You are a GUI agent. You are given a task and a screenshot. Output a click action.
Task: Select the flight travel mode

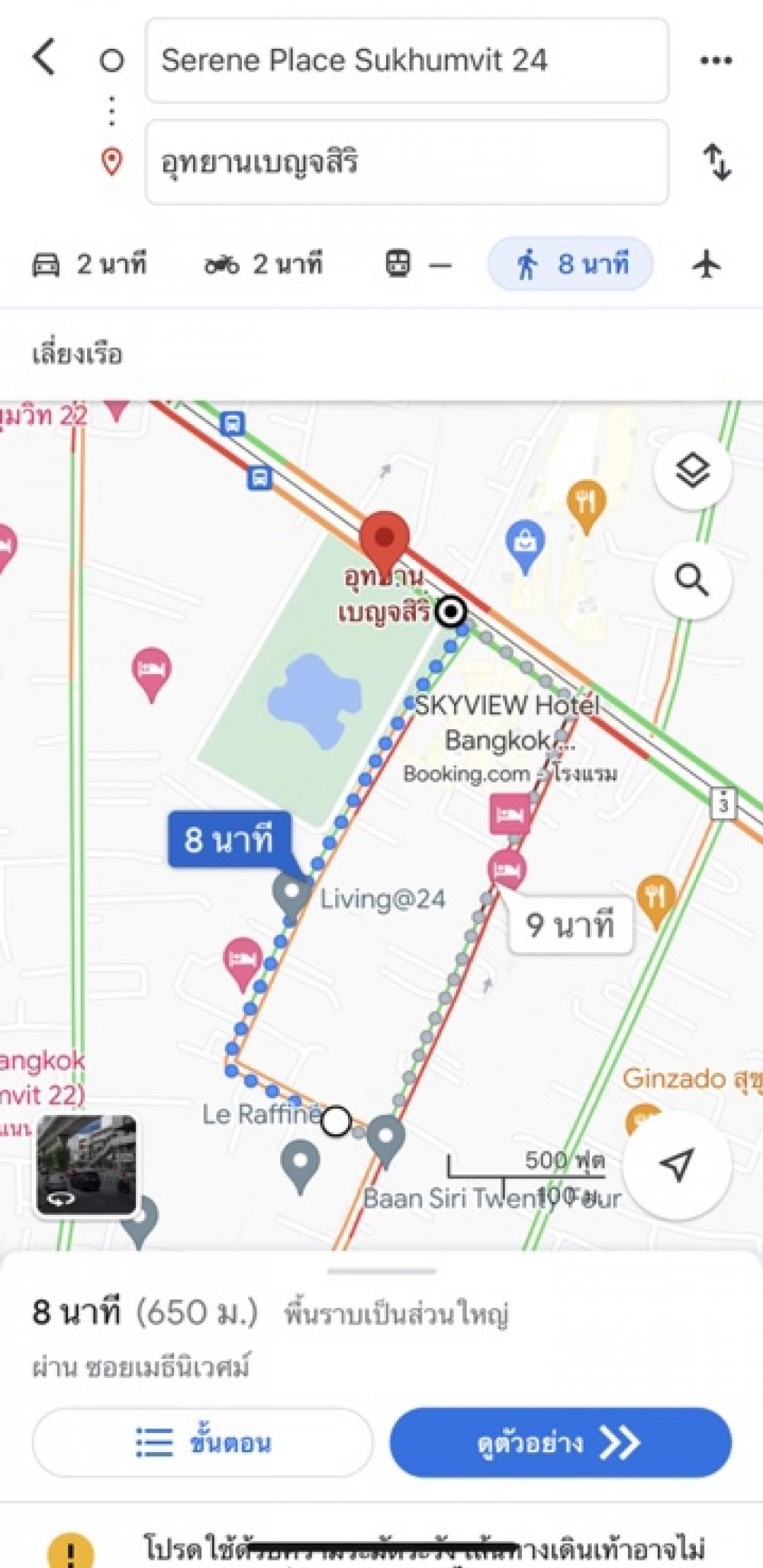click(x=707, y=265)
